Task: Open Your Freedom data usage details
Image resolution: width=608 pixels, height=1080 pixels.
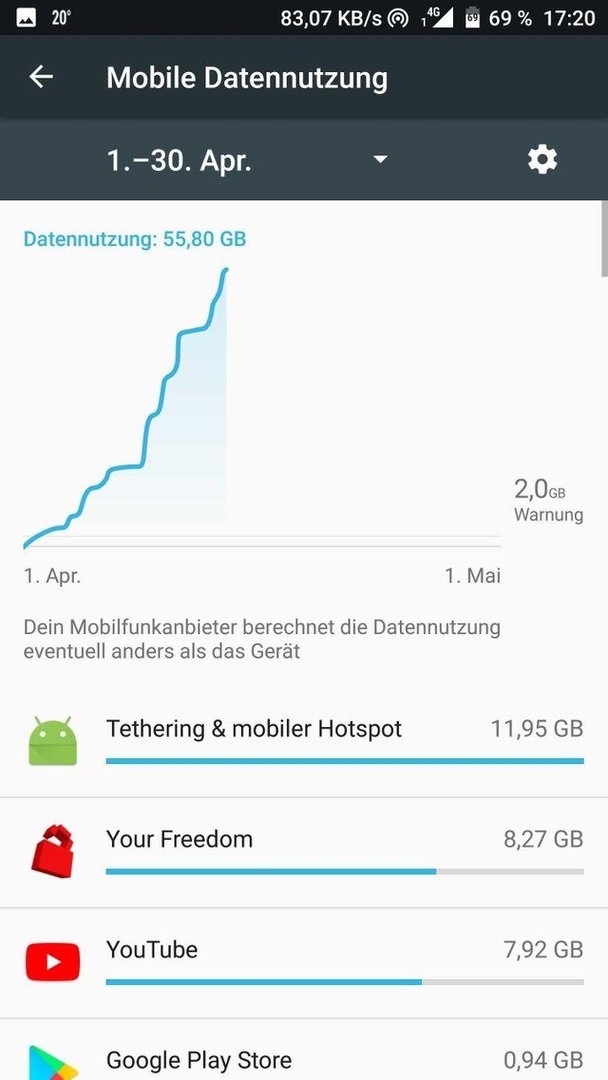Action: click(304, 853)
